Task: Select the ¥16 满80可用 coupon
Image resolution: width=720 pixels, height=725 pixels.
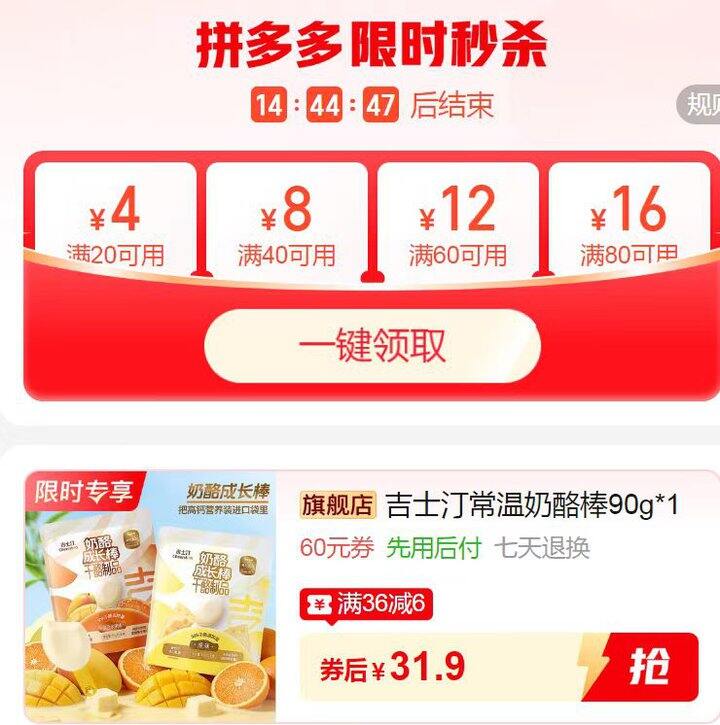Action: 628,215
